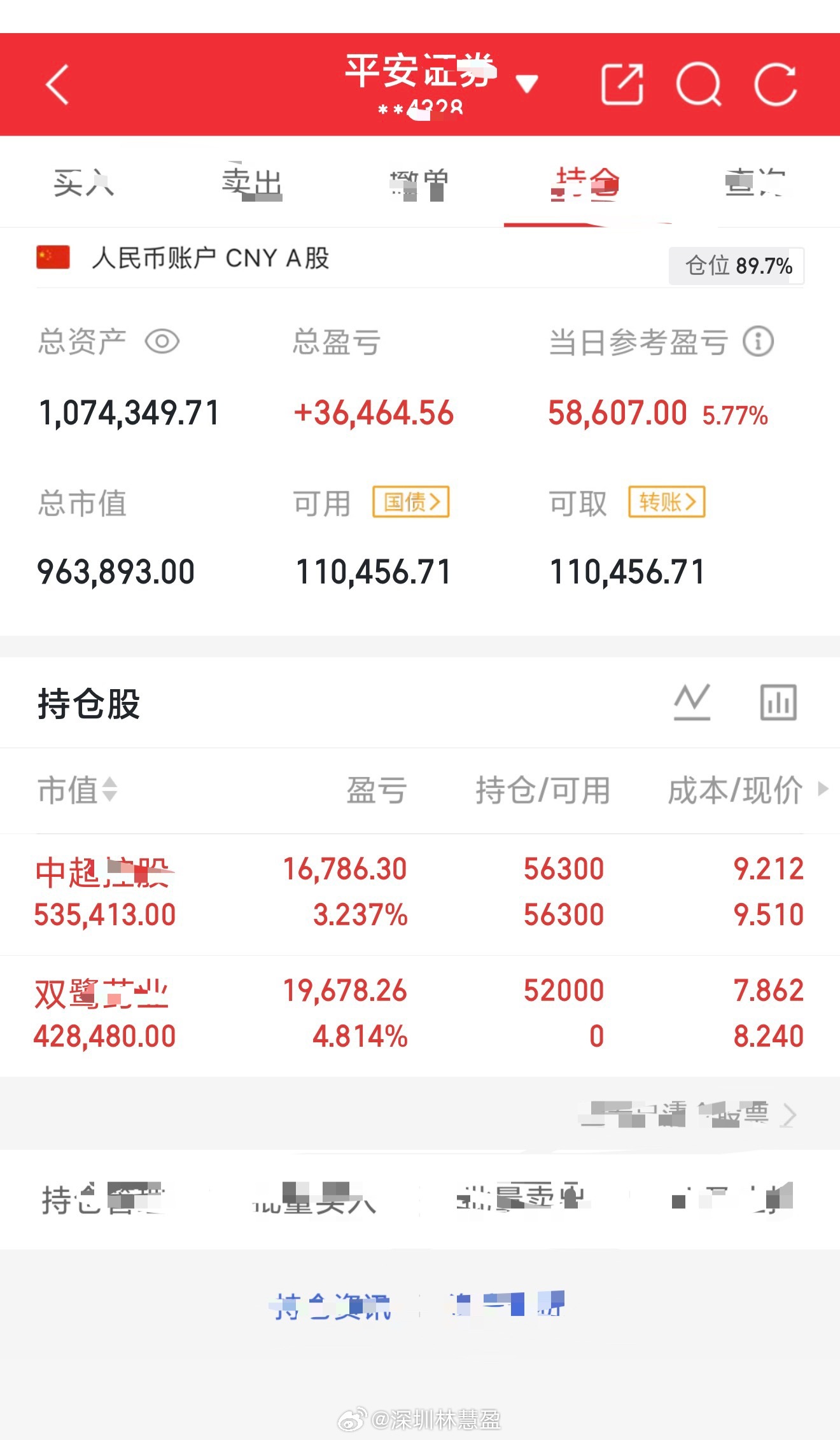Tap the info icon next to 当日参考盈亏

[758, 342]
